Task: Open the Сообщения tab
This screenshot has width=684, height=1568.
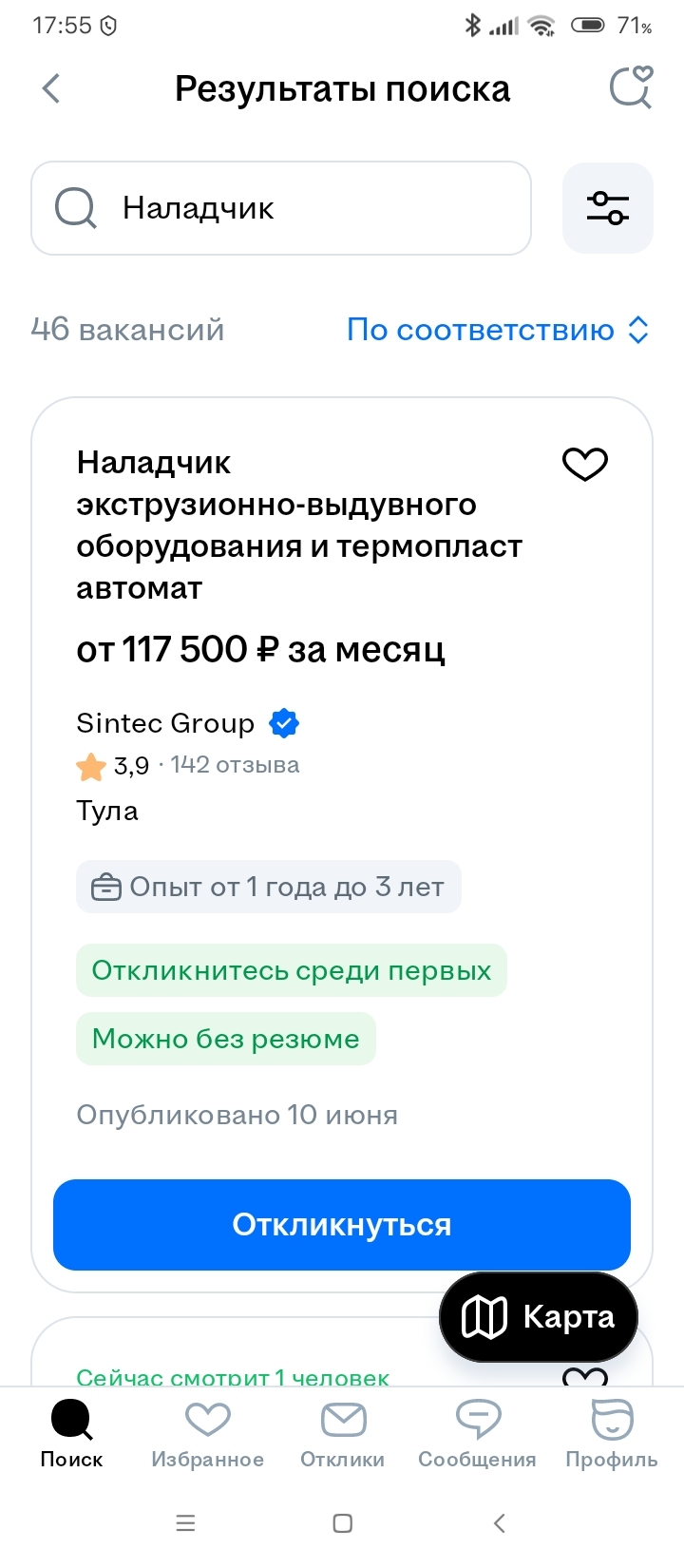Action: 478,1435
